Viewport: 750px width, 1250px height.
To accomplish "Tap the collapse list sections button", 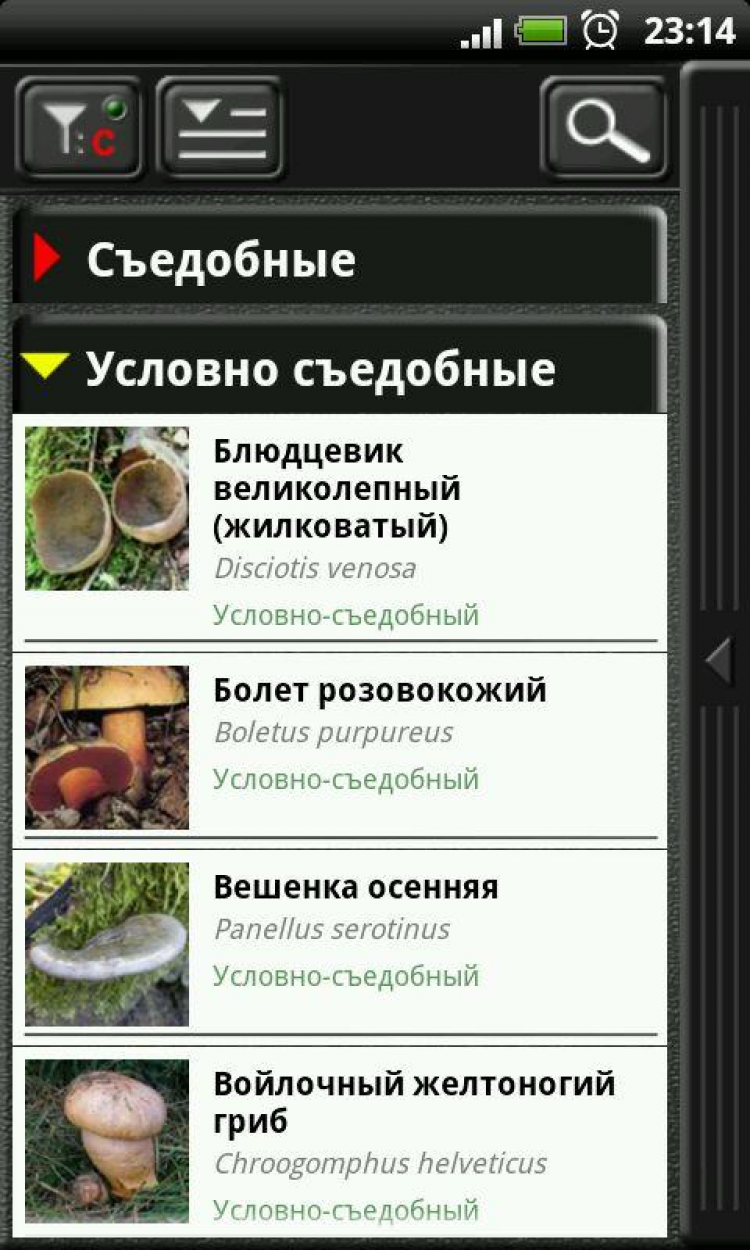I will point(221,128).
